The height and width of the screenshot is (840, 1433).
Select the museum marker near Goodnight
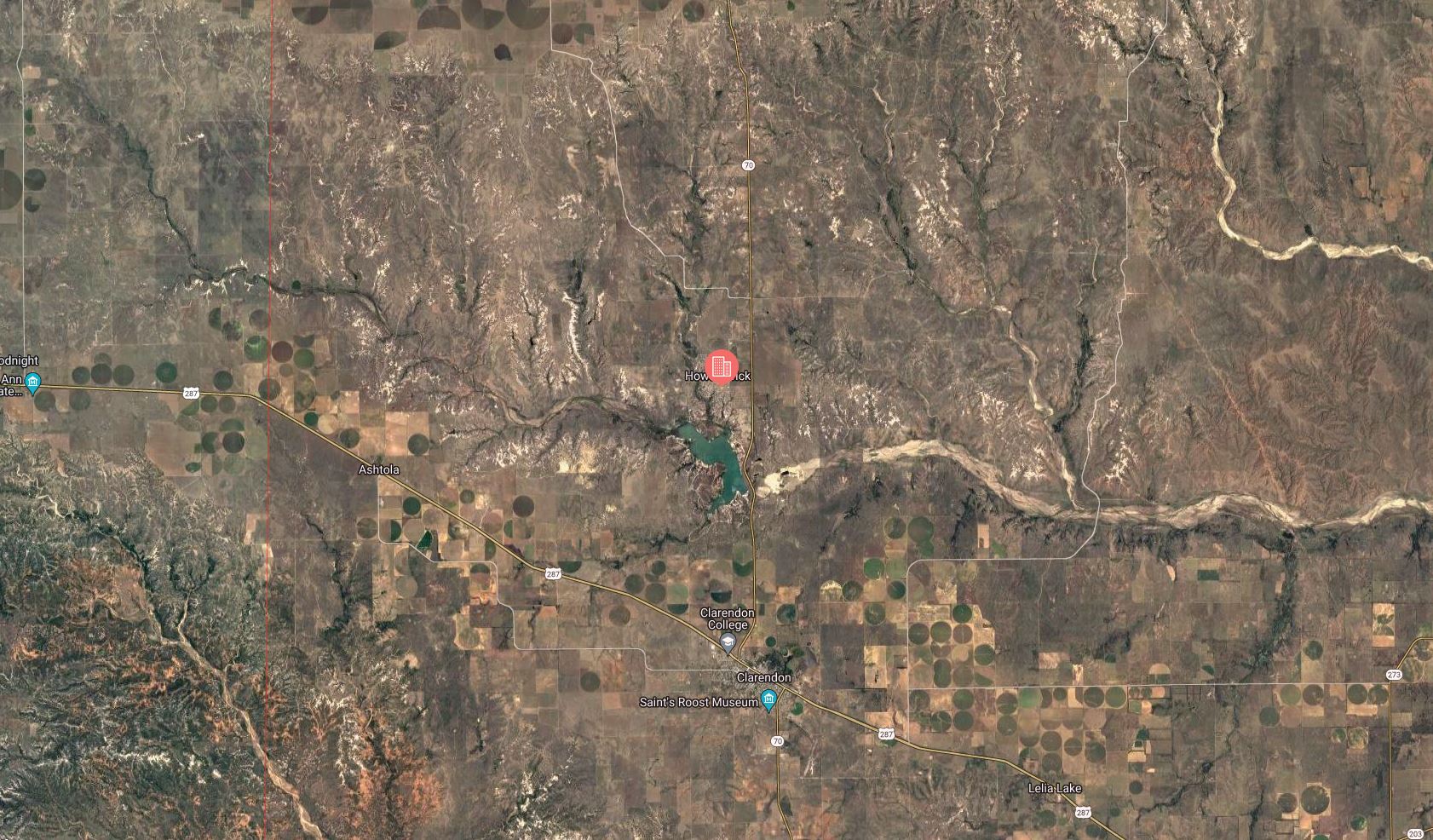pyautogui.click(x=32, y=383)
